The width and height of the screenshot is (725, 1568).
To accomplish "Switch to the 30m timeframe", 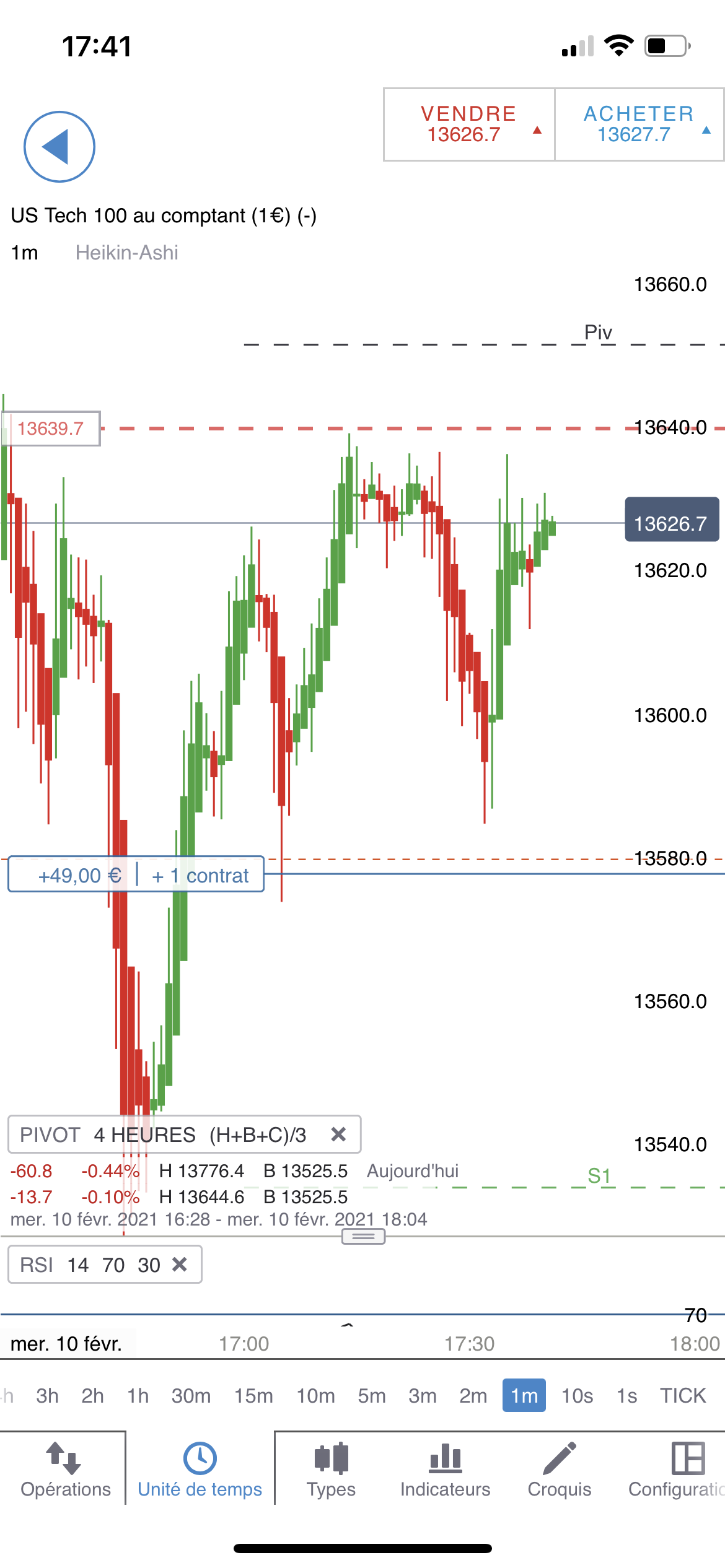I will coord(191,1396).
